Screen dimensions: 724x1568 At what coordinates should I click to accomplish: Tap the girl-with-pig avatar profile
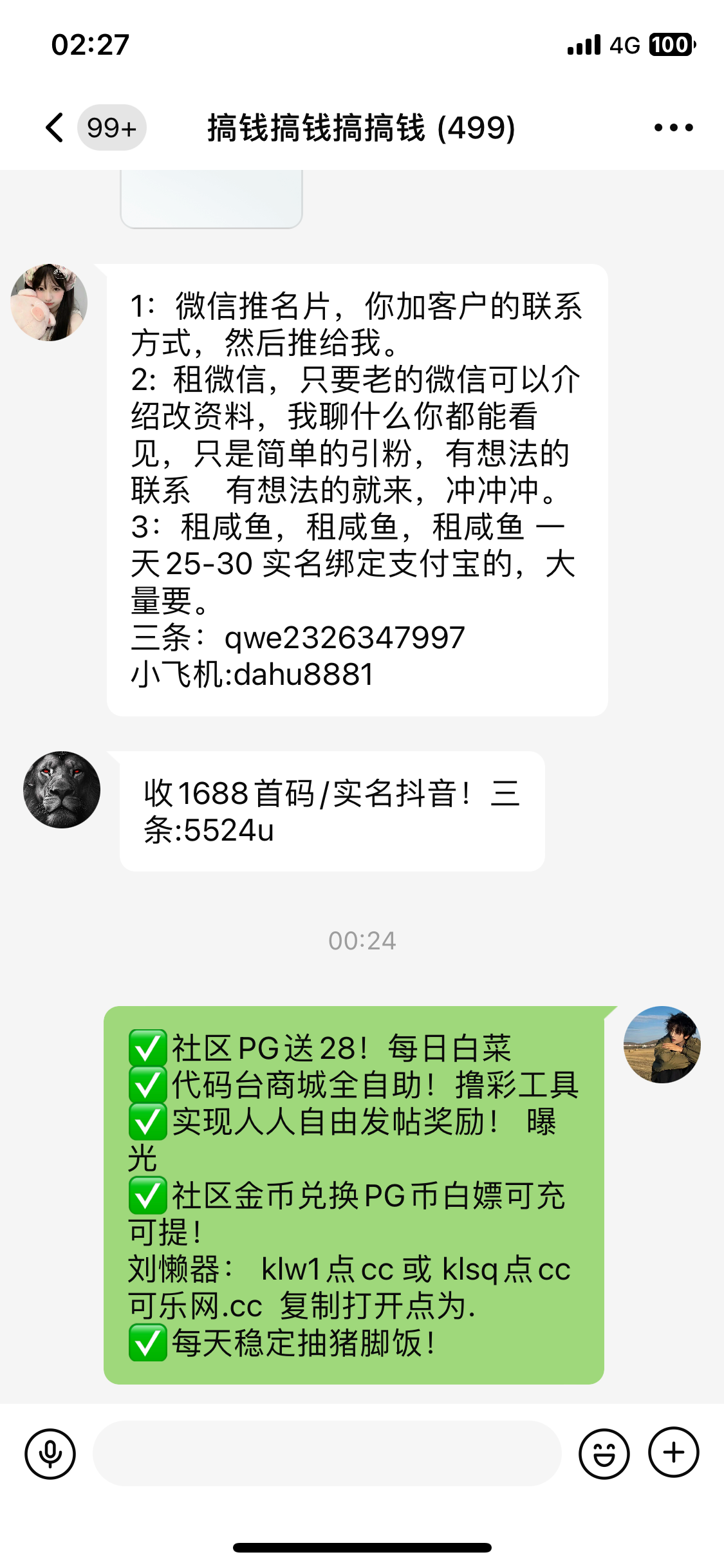pos(49,302)
